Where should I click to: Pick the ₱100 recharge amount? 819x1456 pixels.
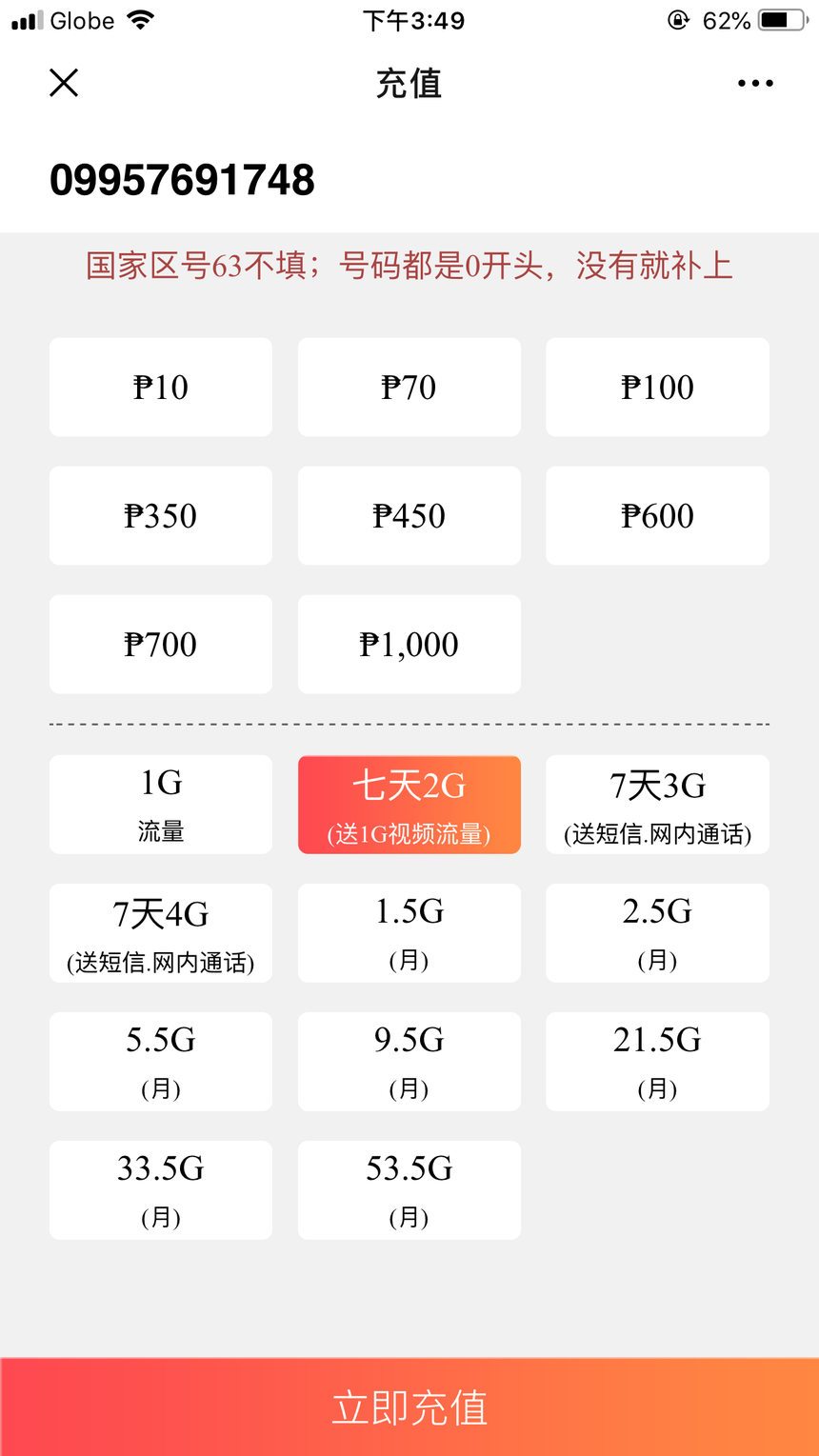pyautogui.click(x=657, y=388)
